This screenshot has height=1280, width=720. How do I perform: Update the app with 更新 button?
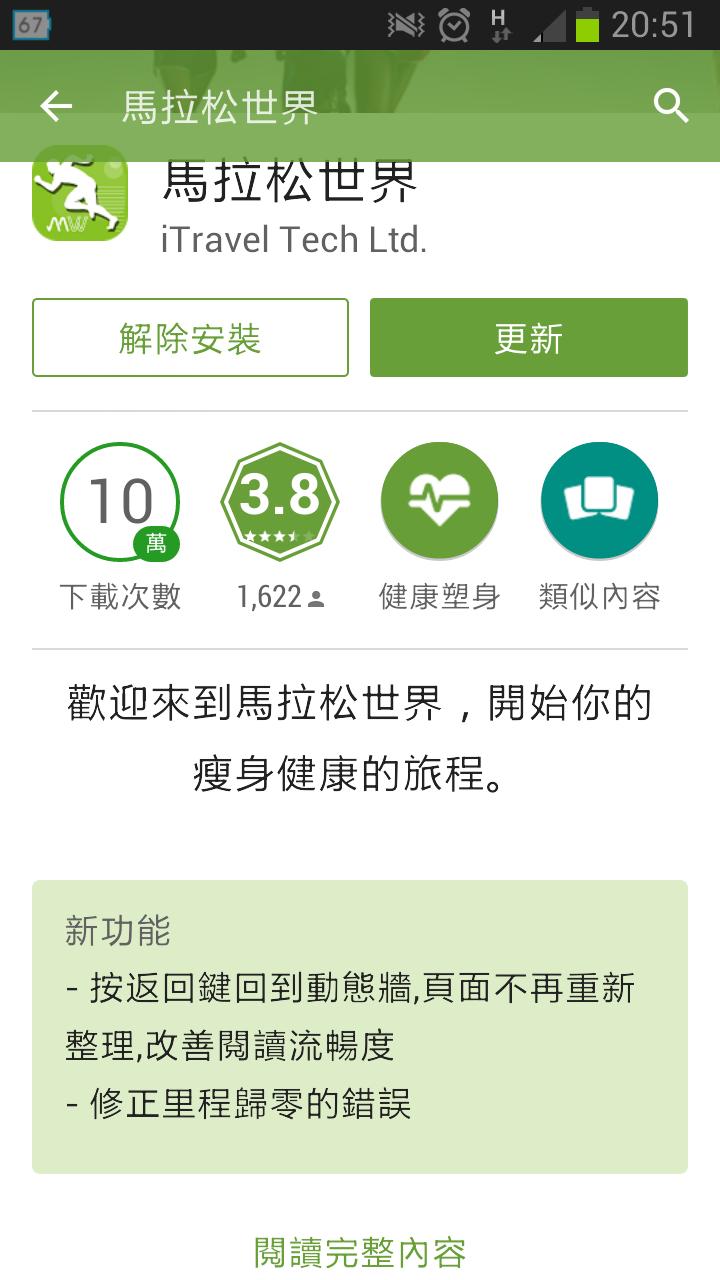coord(528,338)
